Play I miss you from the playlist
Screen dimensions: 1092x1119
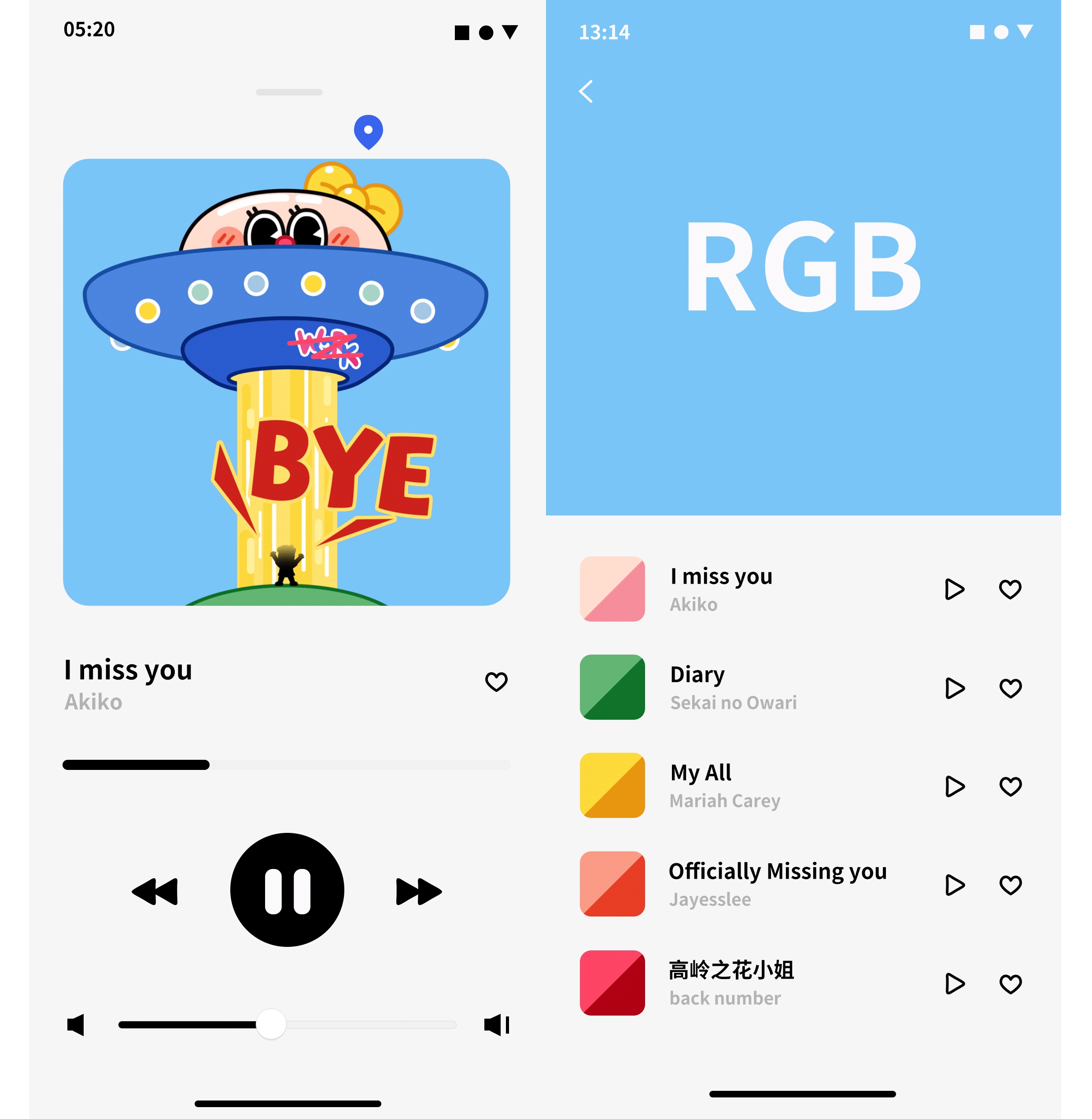(x=954, y=589)
